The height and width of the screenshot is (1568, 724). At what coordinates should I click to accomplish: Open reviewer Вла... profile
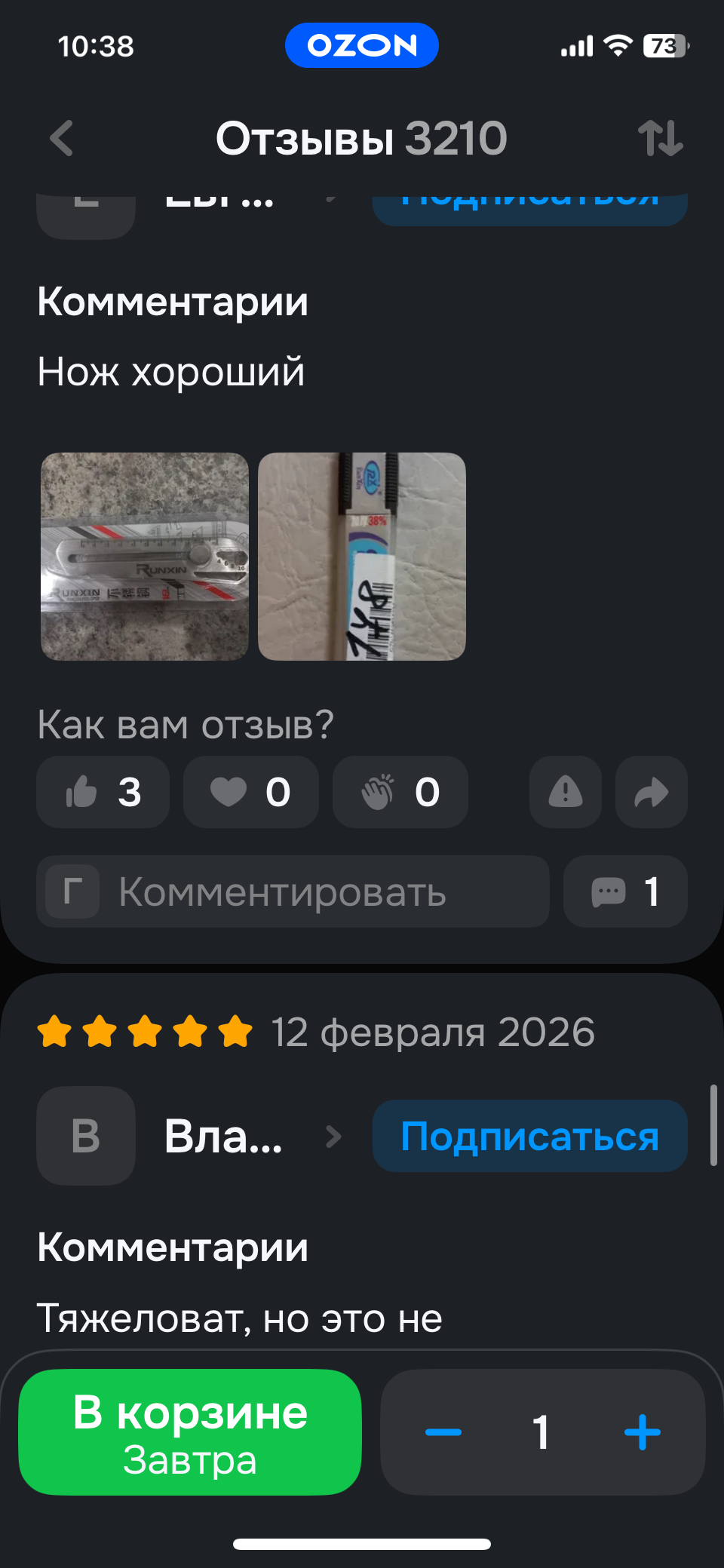tap(223, 1136)
